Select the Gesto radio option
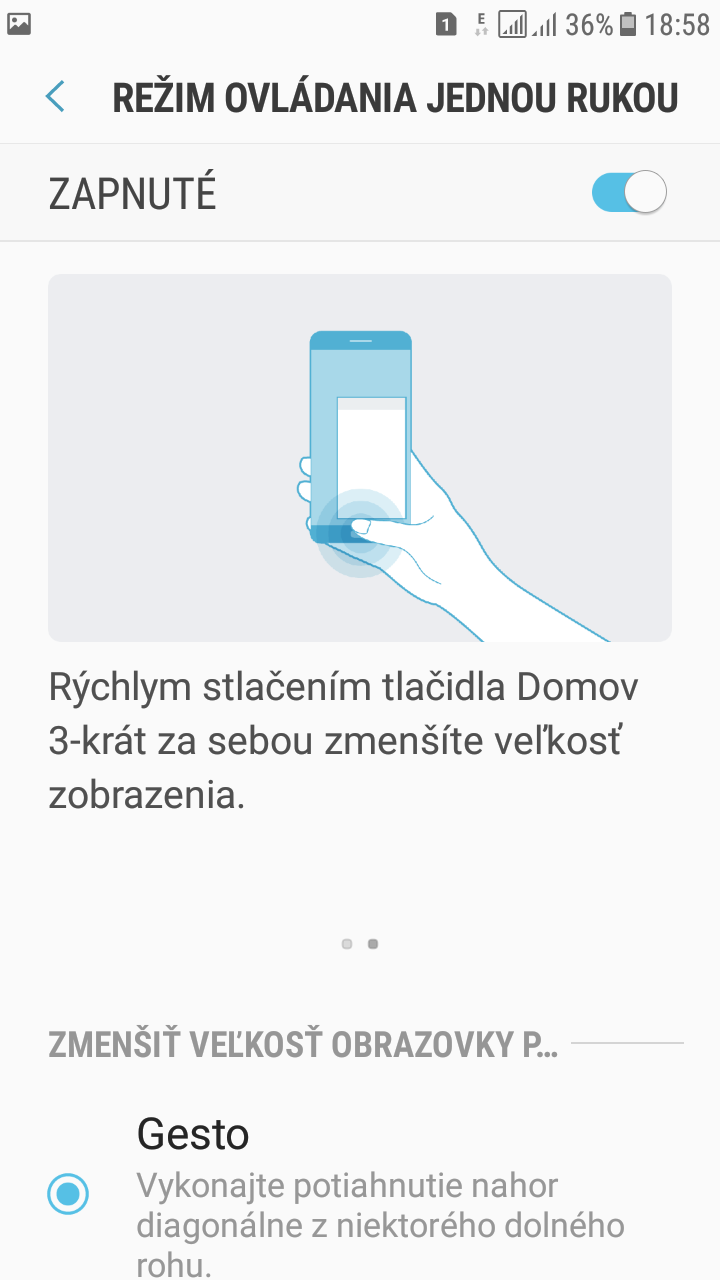 (x=69, y=1193)
